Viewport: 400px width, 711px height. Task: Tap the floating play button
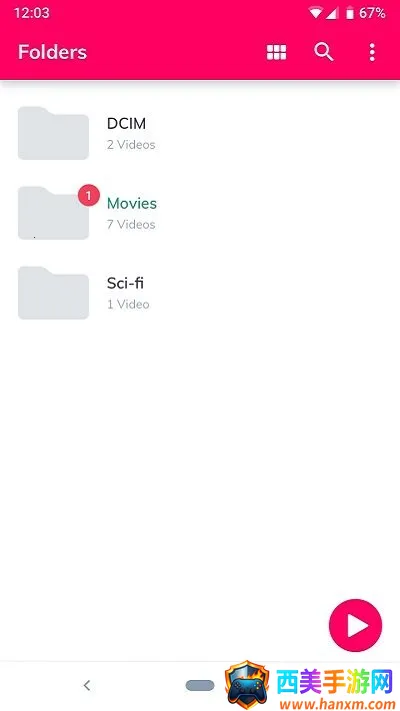coord(356,626)
